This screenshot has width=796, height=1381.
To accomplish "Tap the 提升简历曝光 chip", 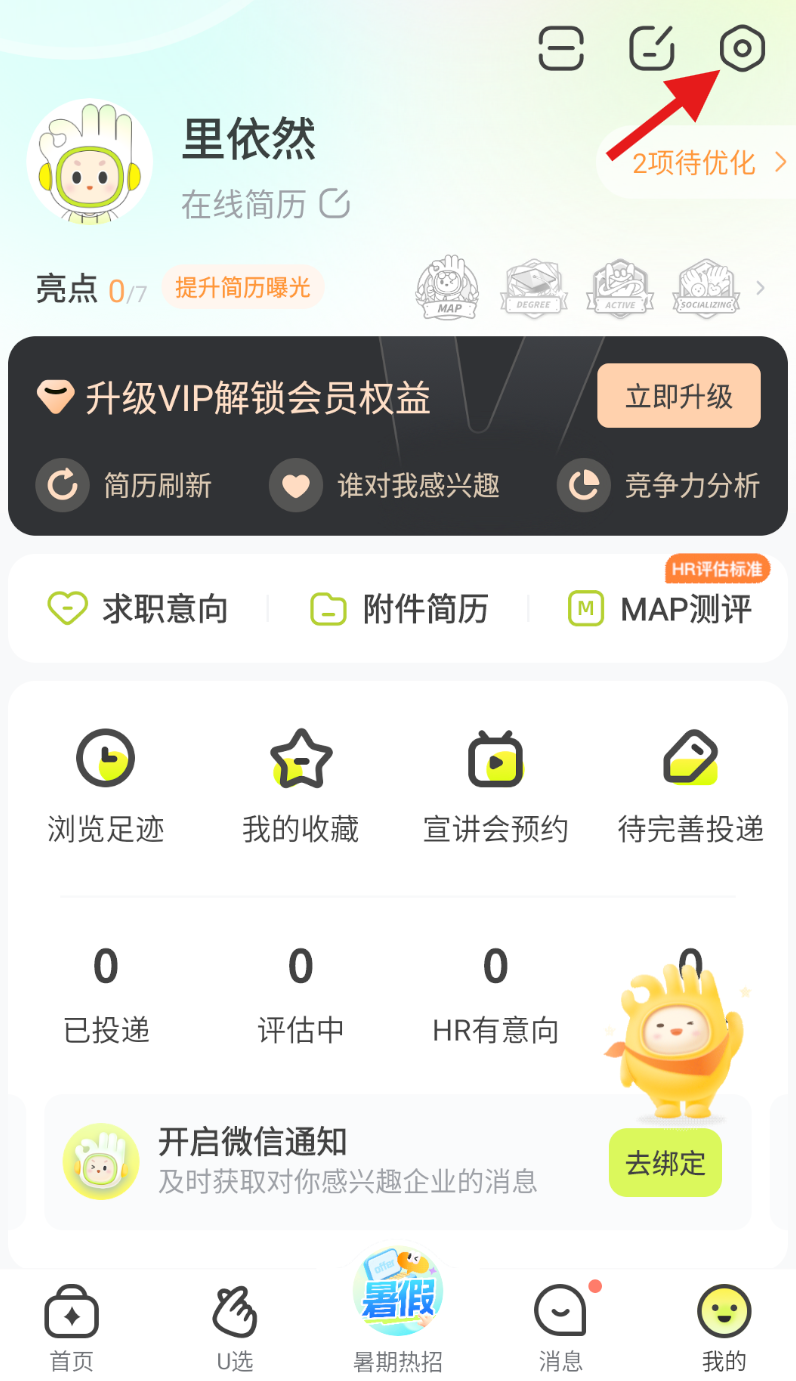I will click(243, 289).
